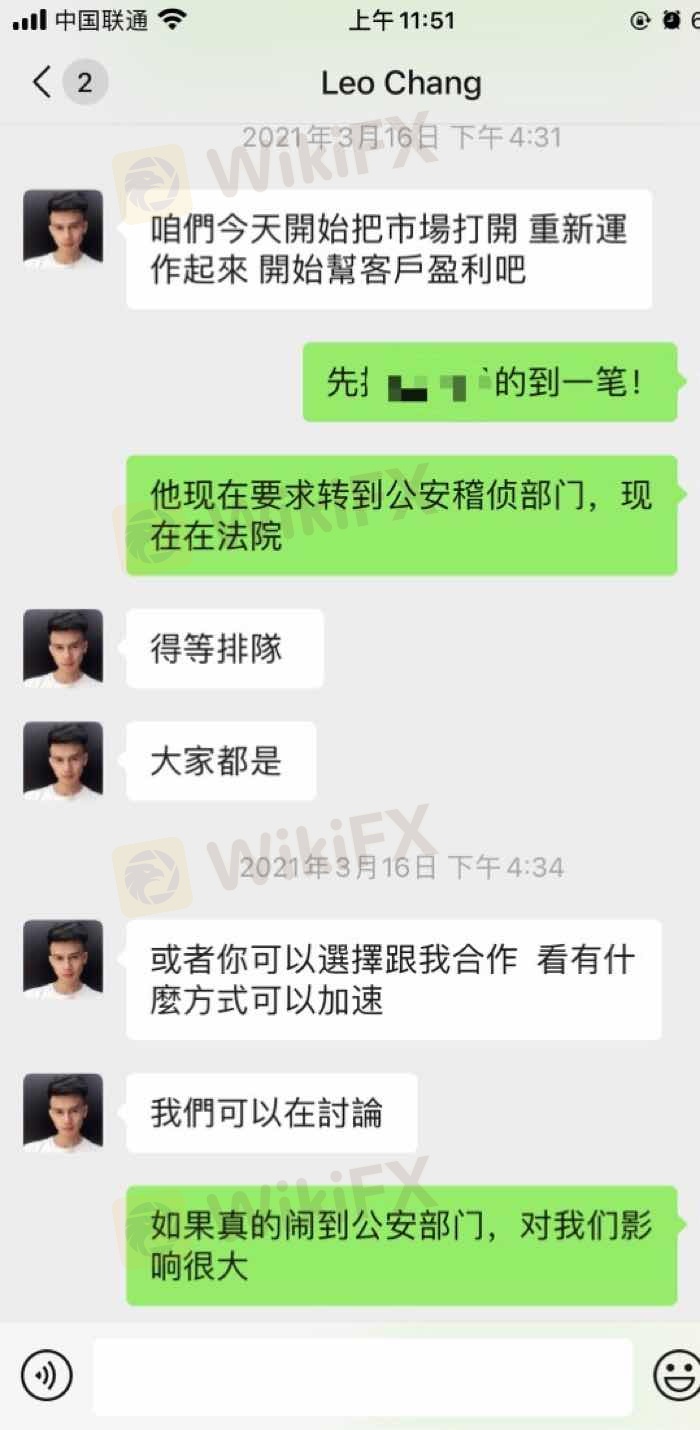Open Leo Chang's avatar next to 我們可以在討論
700x1430 pixels.
pyautogui.click(x=63, y=1113)
